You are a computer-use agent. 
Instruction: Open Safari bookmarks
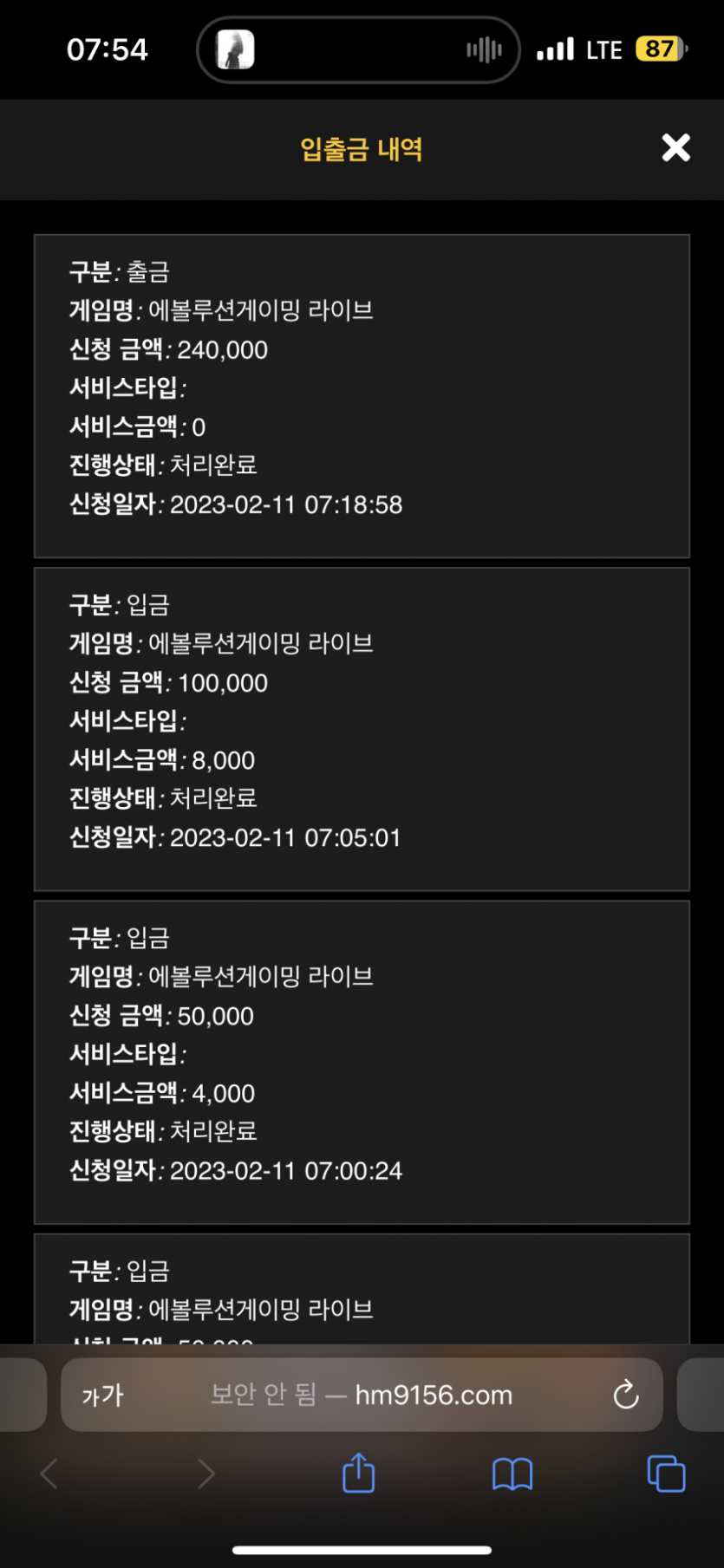coord(512,1474)
